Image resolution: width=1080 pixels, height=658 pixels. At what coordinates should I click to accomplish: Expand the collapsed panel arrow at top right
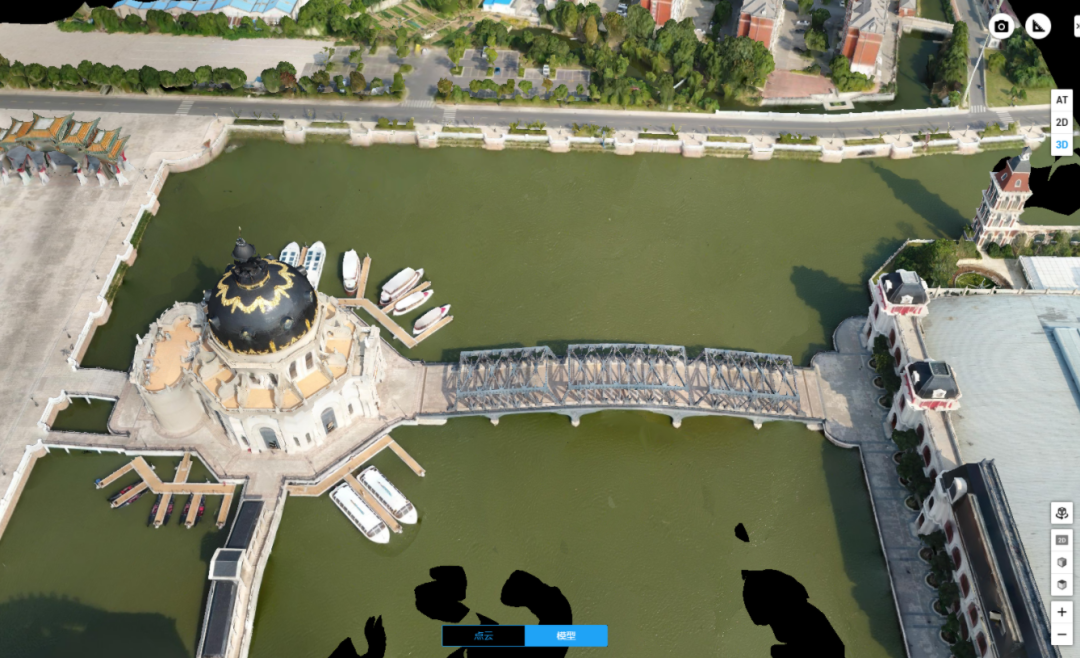pyautogui.click(x=1076, y=27)
